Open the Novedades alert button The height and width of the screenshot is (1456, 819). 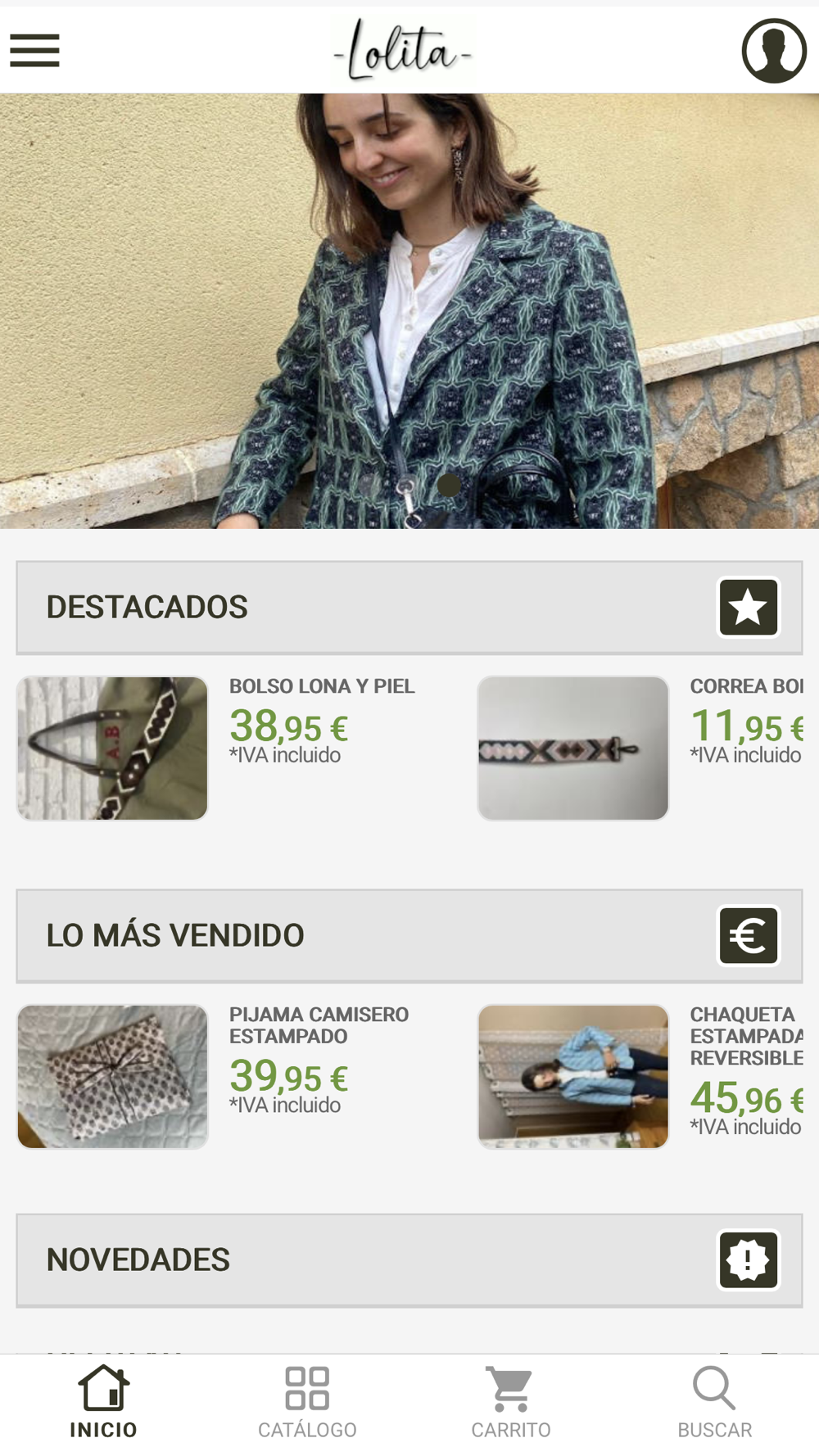[x=748, y=1259]
